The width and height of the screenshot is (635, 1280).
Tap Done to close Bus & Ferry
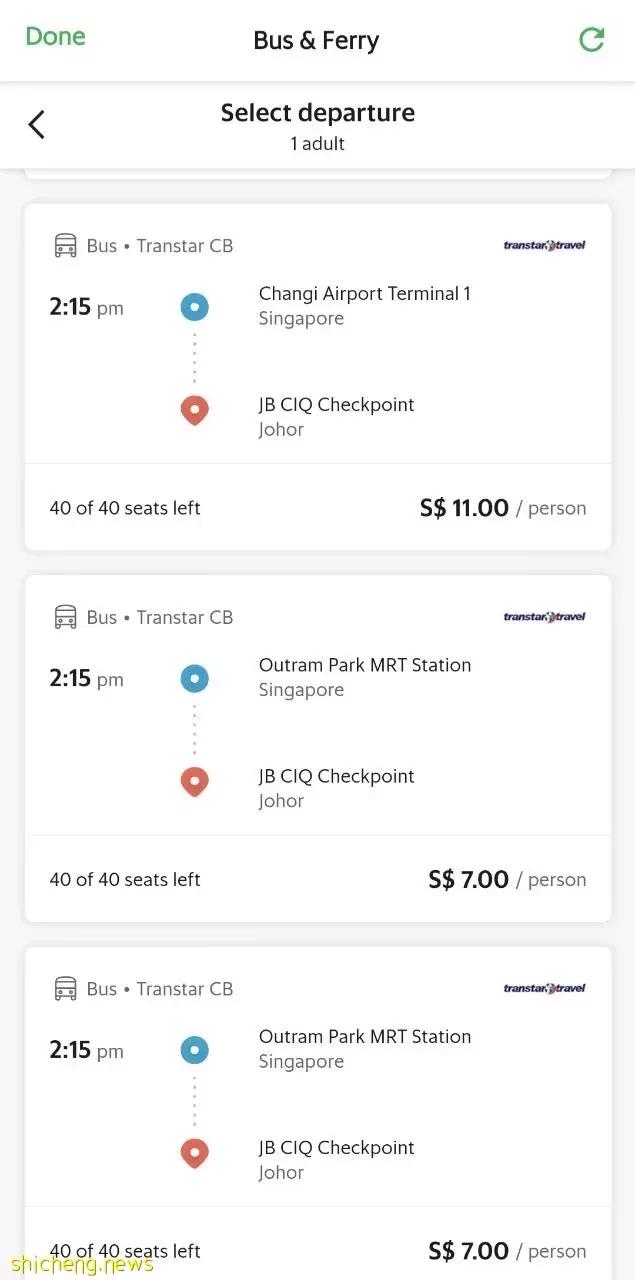[55, 37]
